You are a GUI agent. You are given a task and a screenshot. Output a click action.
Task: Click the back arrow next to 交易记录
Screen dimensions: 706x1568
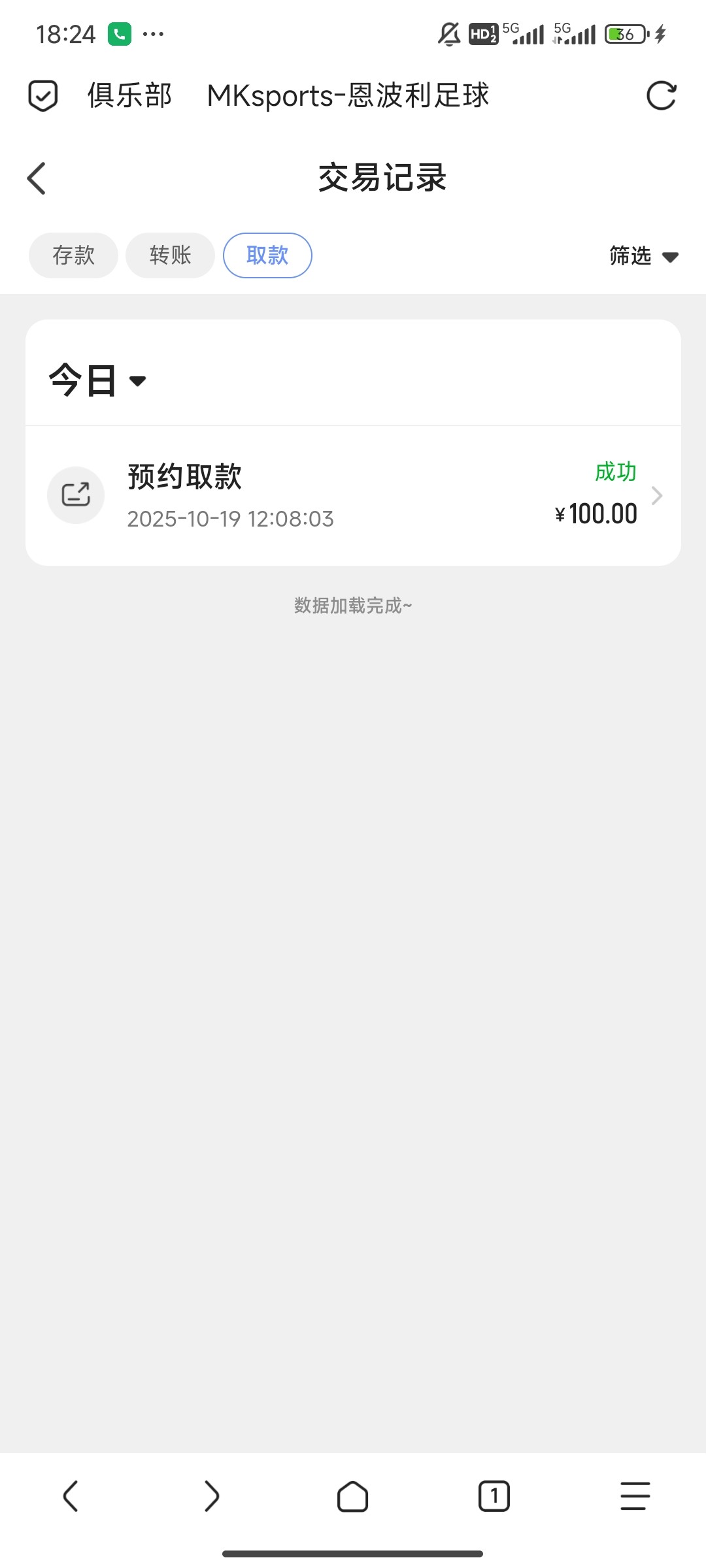pyautogui.click(x=36, y=178)
